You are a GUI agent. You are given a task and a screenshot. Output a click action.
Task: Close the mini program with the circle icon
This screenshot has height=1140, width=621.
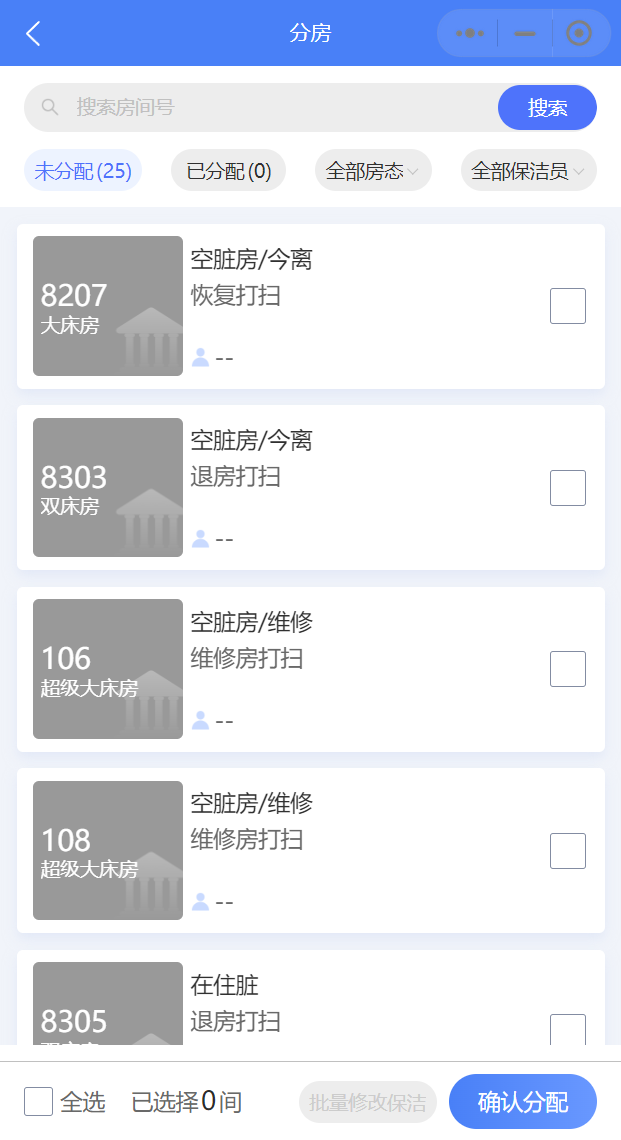pyautogui.click(x=579, y=33)
